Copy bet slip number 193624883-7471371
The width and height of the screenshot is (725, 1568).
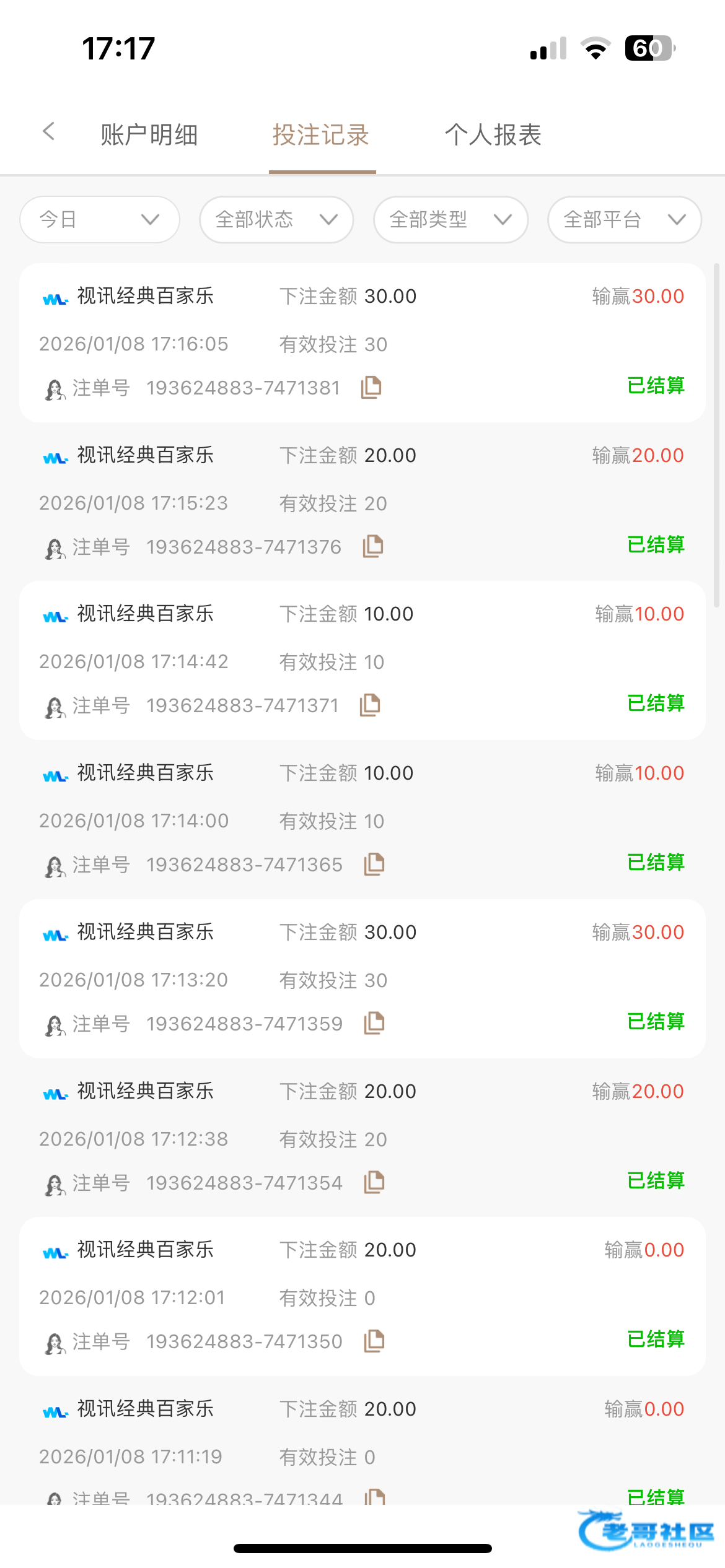tap(370, 705)
